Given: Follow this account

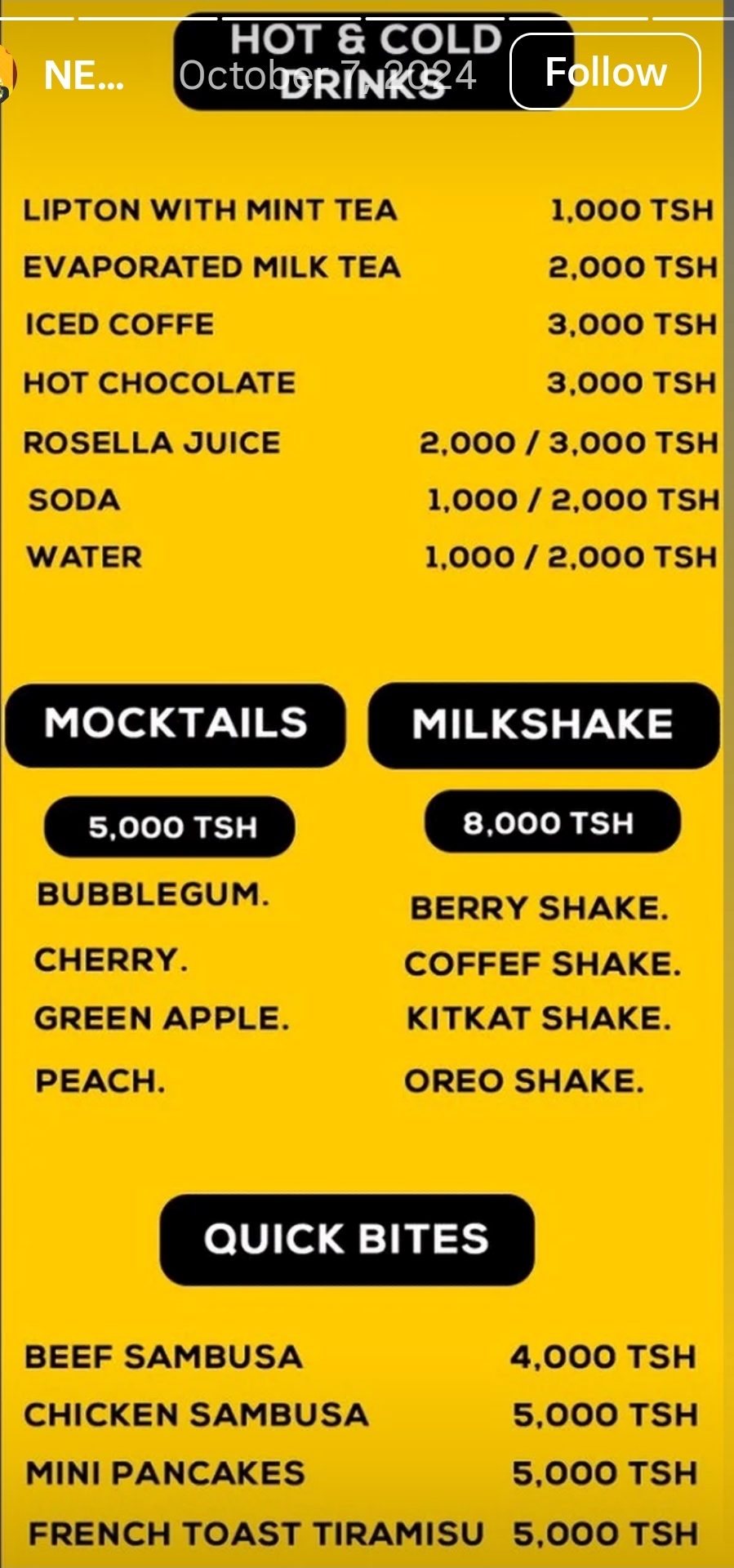Looking at the screenshot, I should (605, 72).
